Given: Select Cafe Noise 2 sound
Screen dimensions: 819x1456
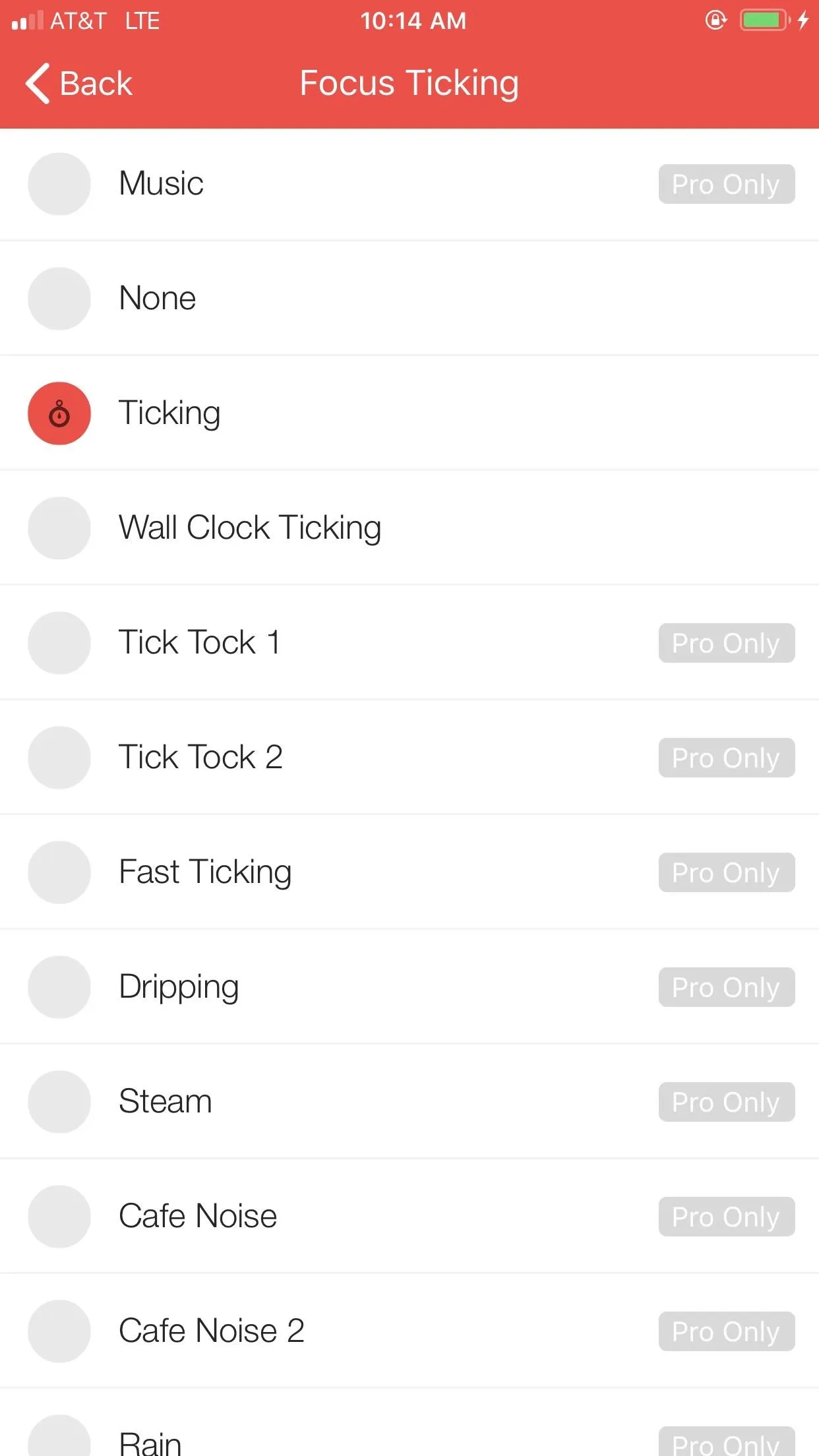Looking at the screenshot, I should (409, 1331).
